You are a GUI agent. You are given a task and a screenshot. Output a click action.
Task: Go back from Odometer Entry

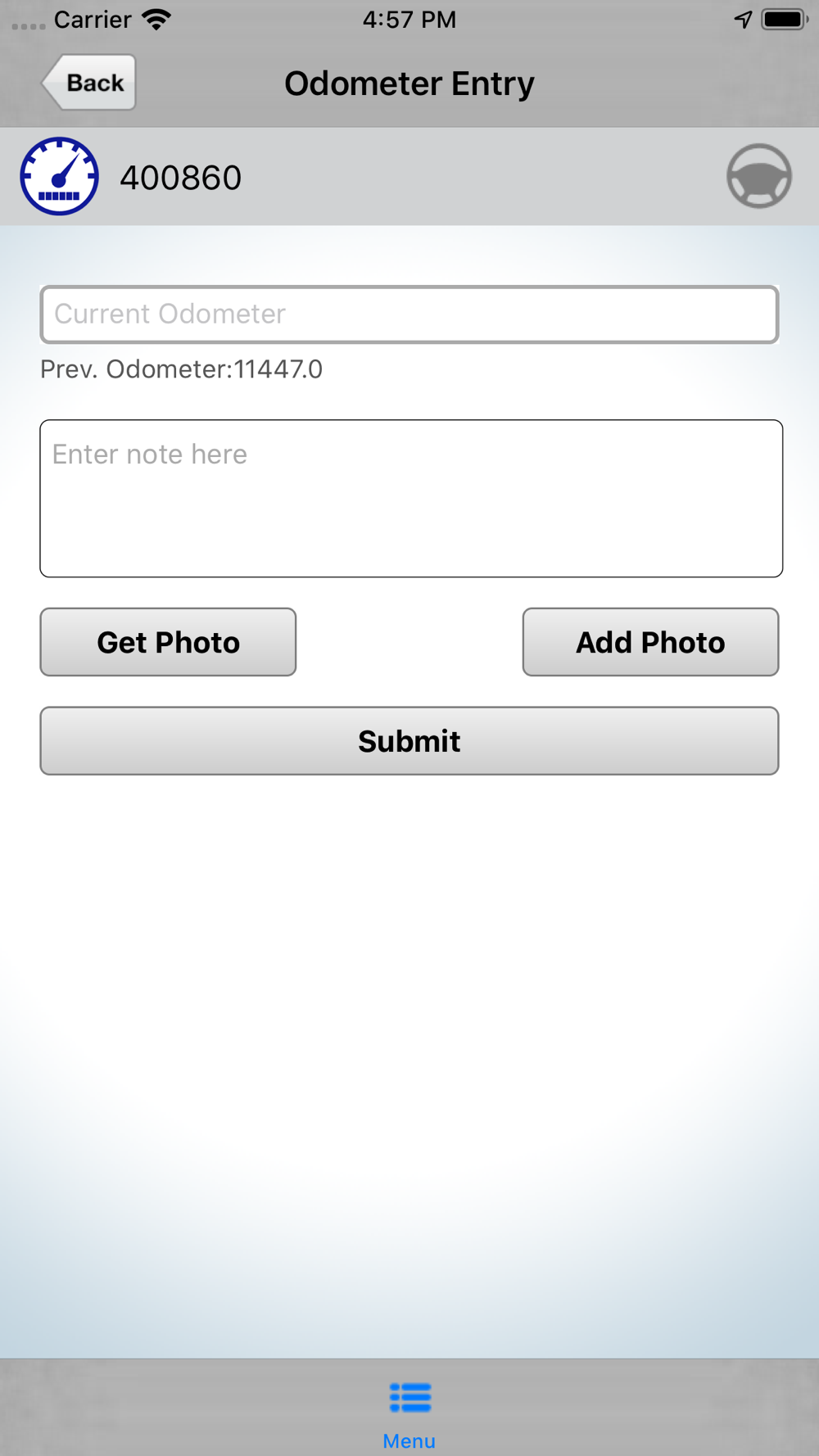click(x=89, y=83)
